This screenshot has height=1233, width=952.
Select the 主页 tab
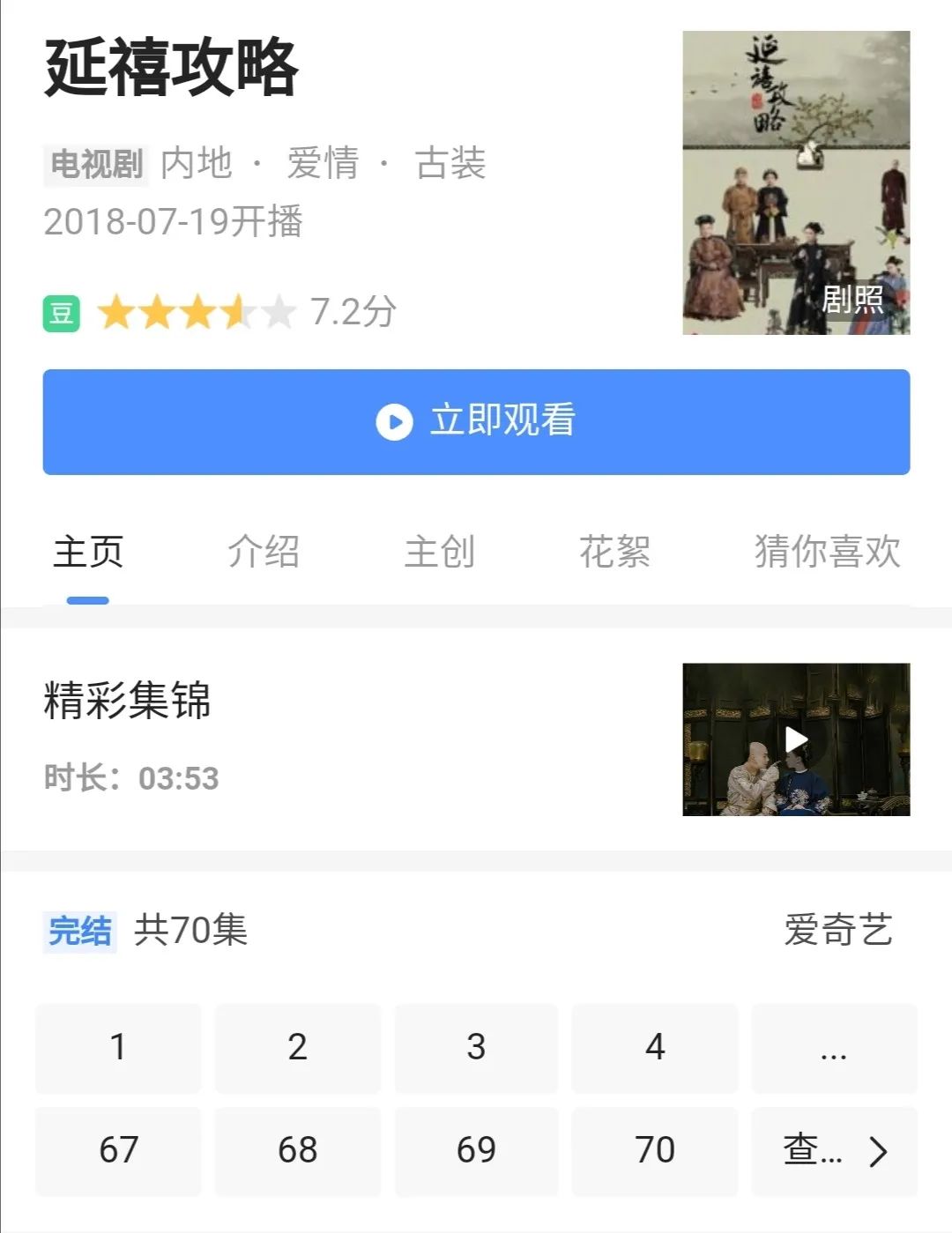point(88,553)
